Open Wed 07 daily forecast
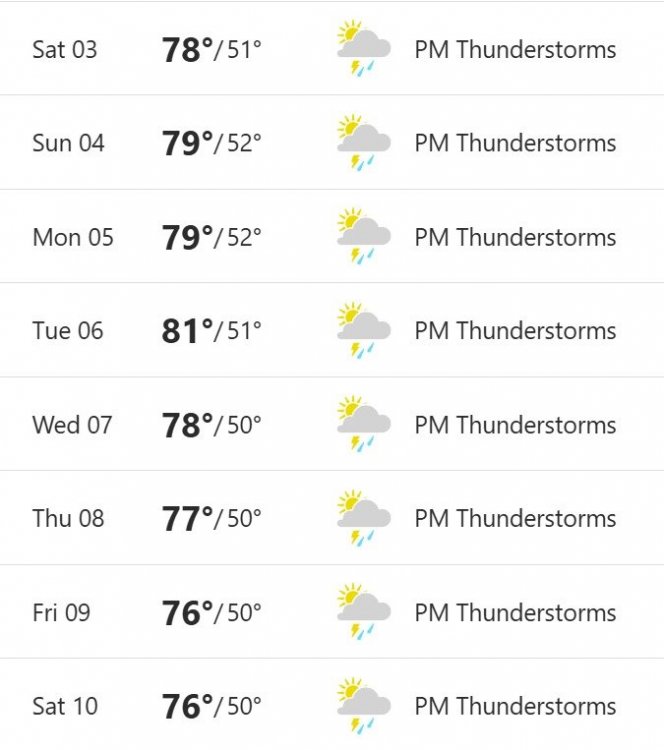The height and width of the screenshot is (750, 664). pyautogui.click(x=330, y=425)
